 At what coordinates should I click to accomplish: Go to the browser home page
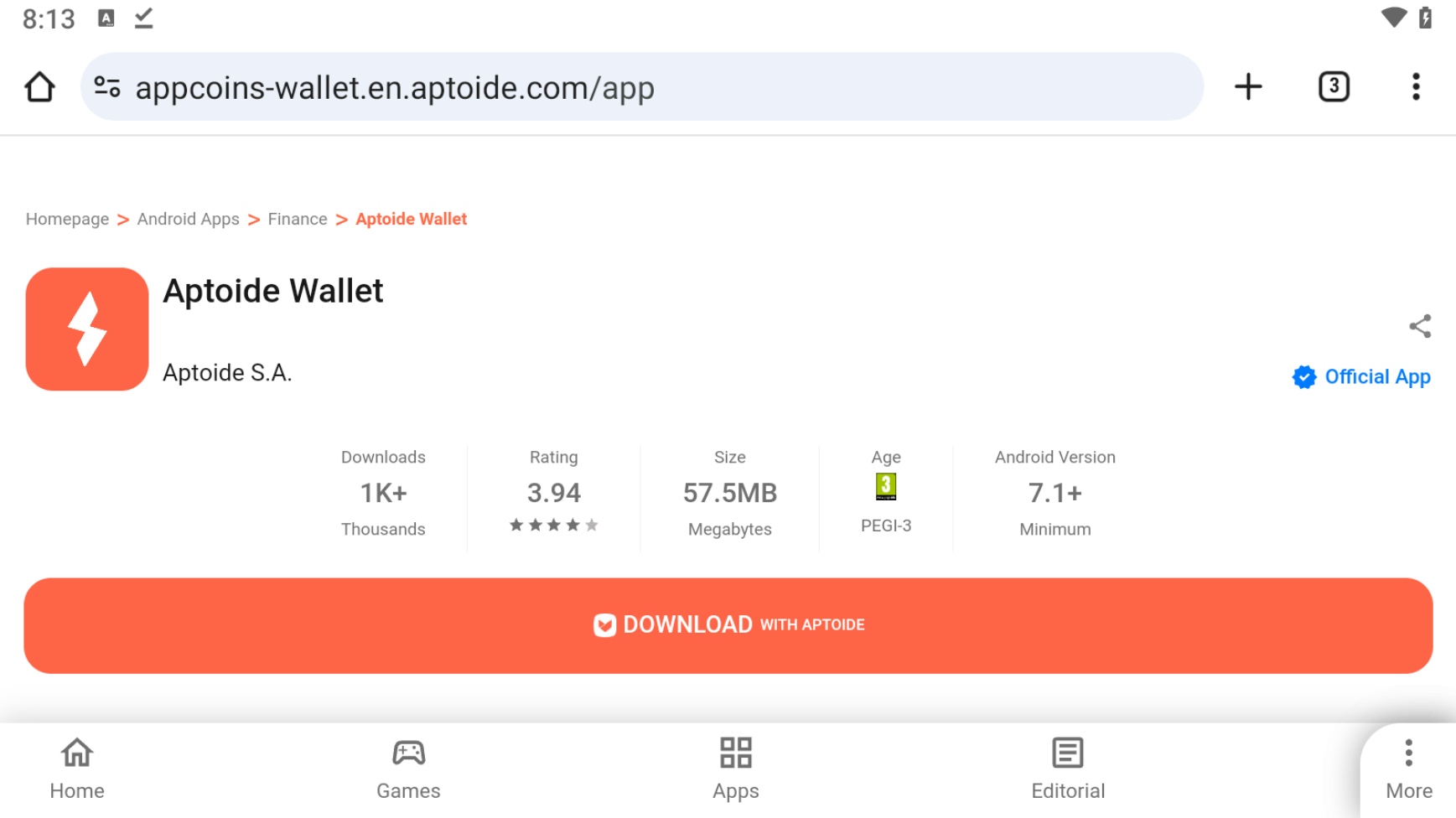39,87
